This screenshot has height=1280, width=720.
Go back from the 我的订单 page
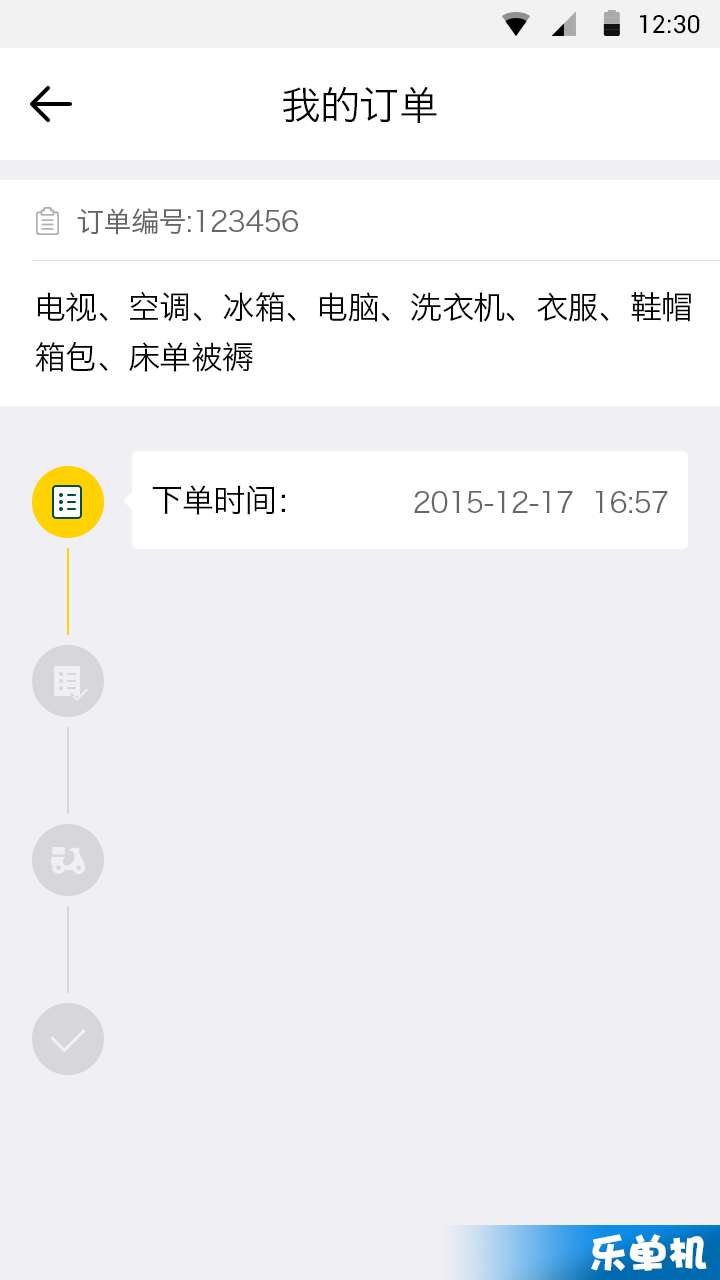click(51, 104)
